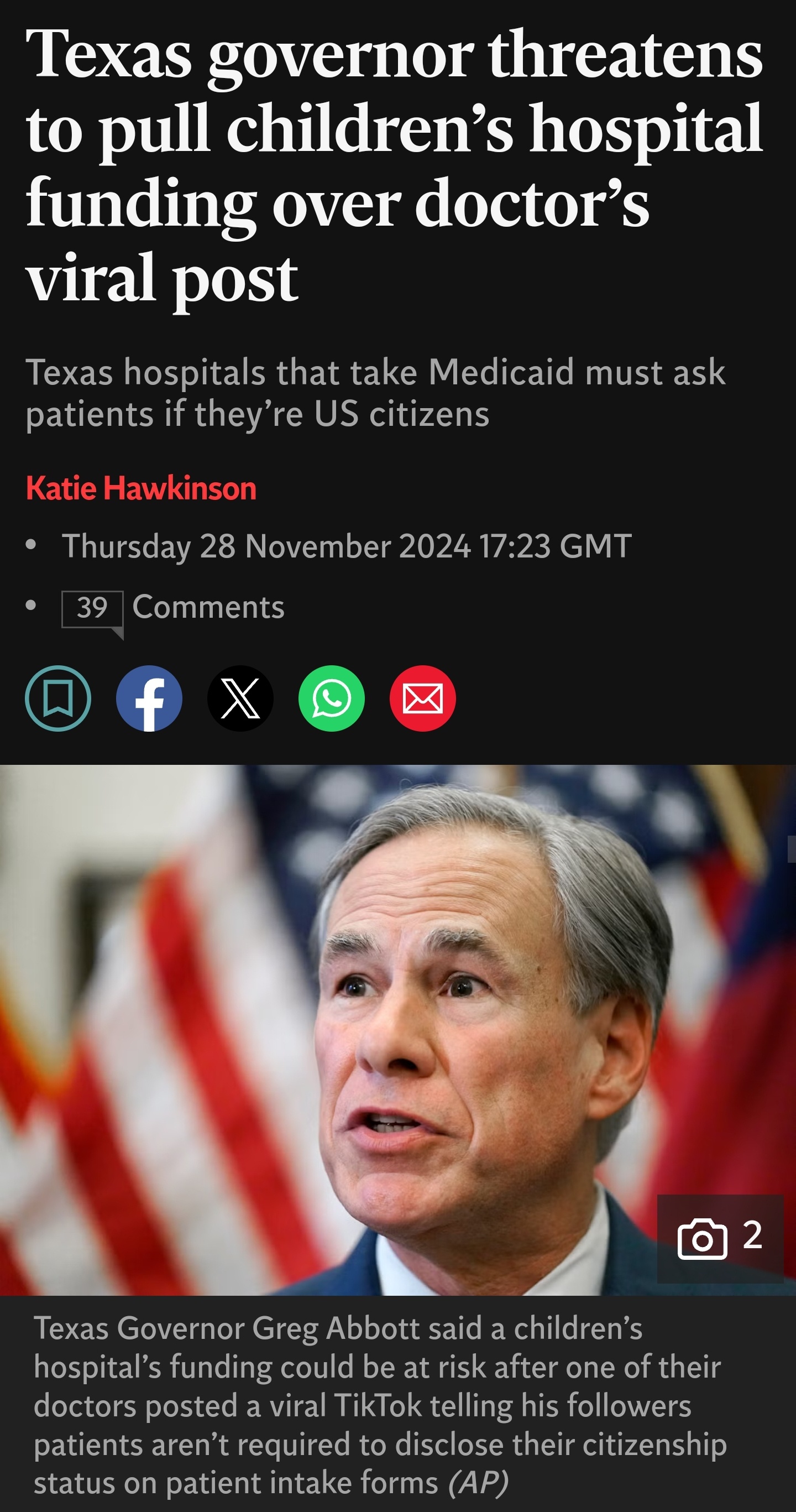Share the article on Facebook
The height and width of the screenshot is (1512, 796).
(149, 698)
